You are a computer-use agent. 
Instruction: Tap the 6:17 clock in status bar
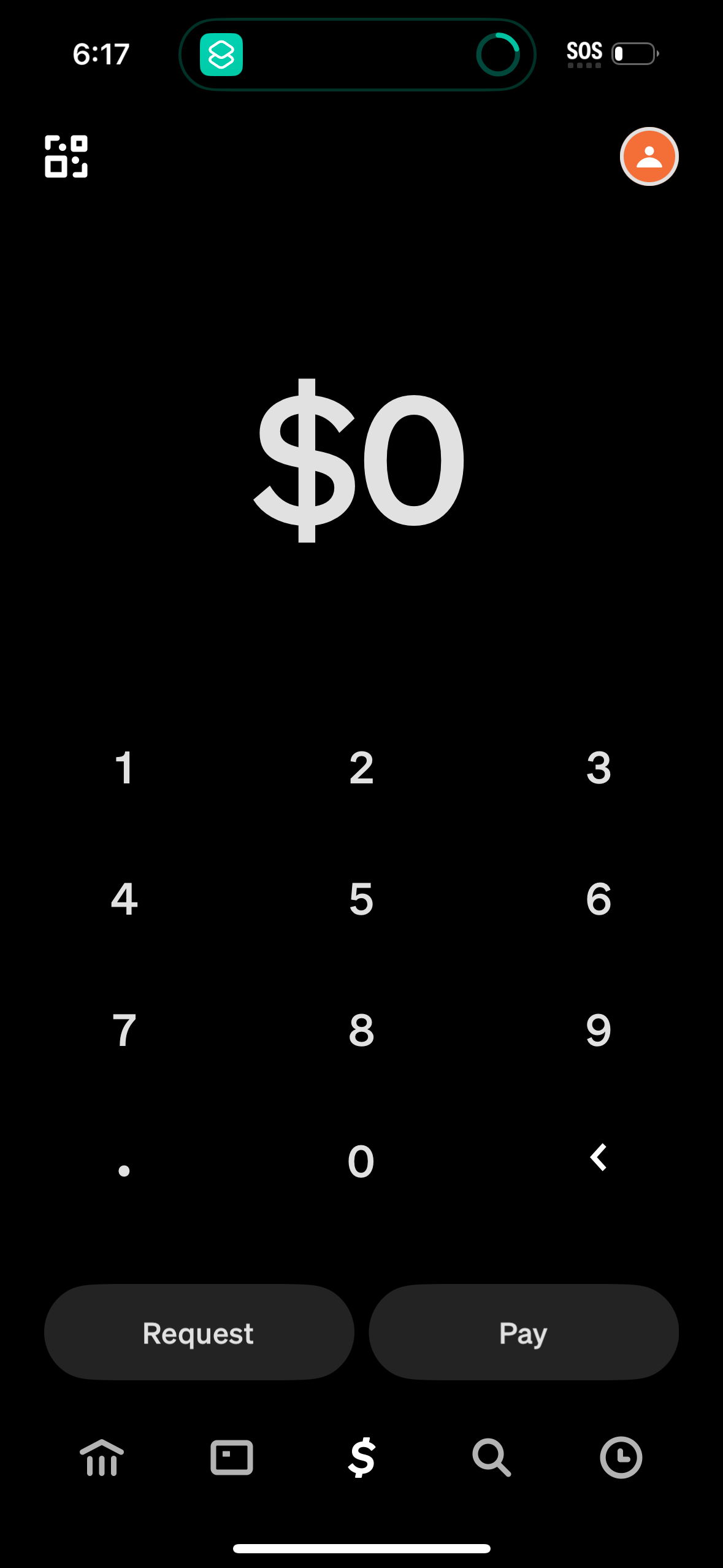(101, 54)
